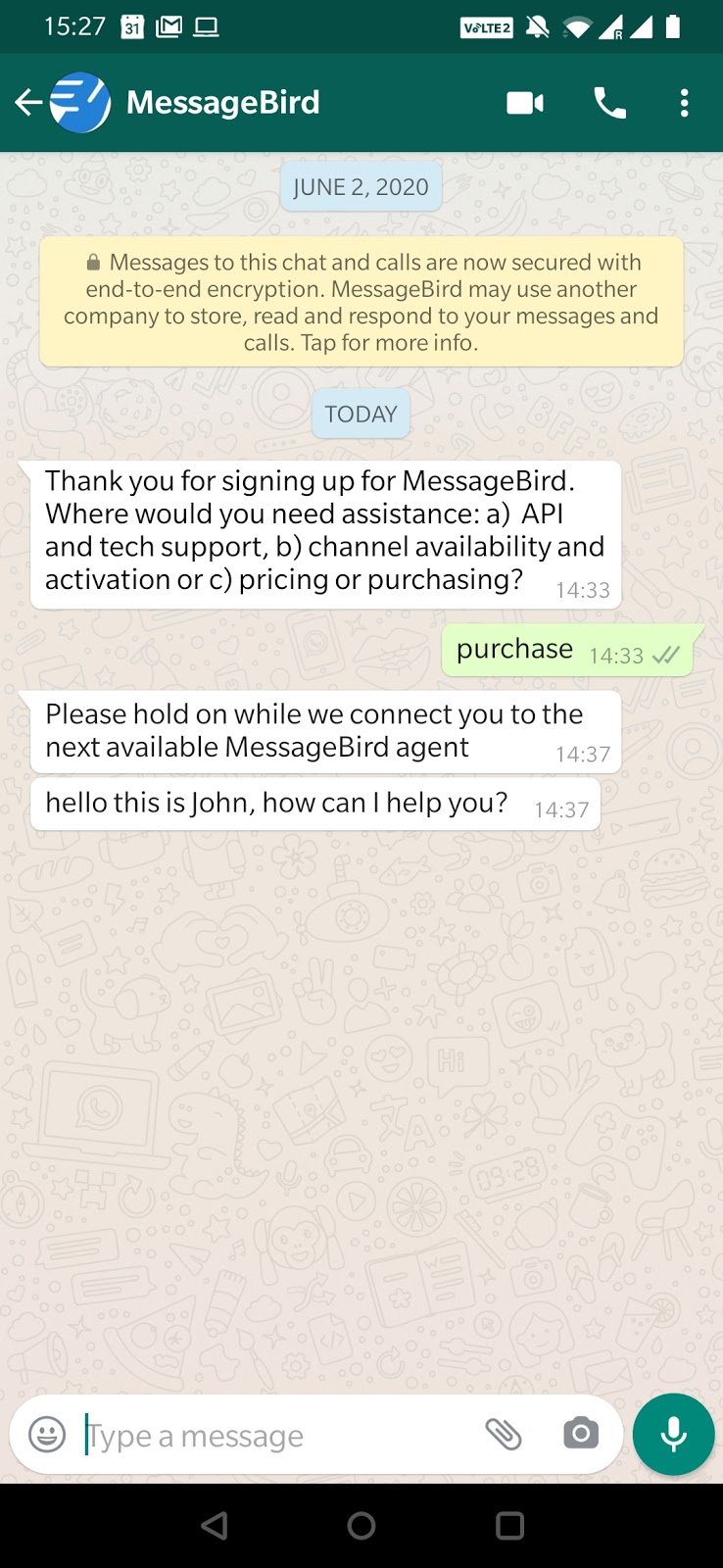The width and height of the screenshot is (723, 1568).
Task: Open MessageBird contact info from header
Action: coord(222,102)
